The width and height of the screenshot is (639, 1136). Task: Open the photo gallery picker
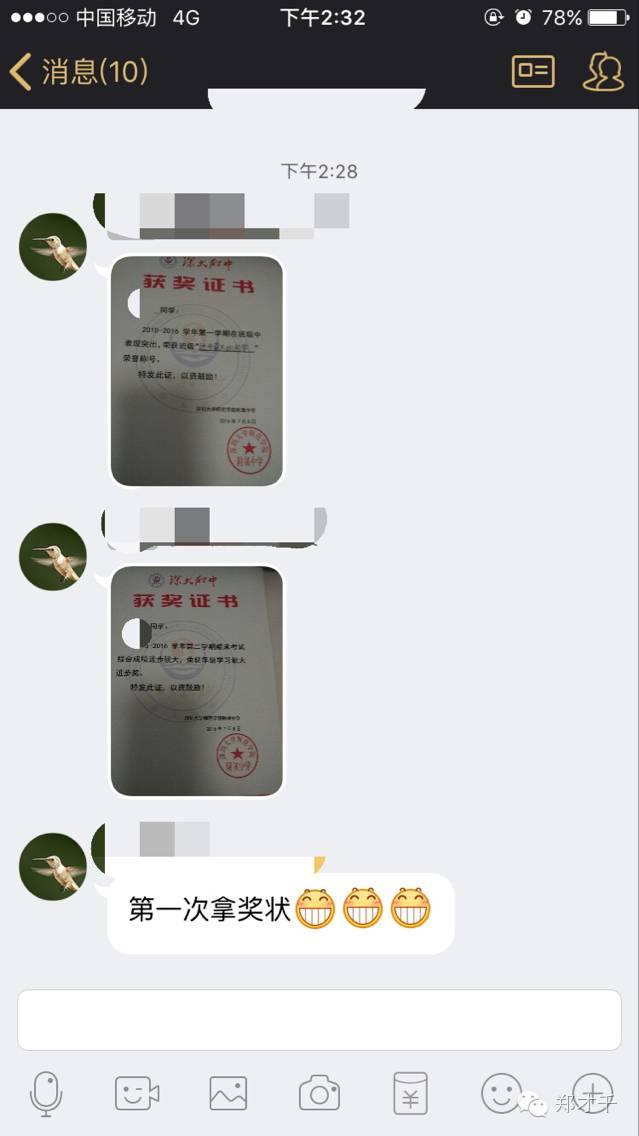[x=228, y=1093]
